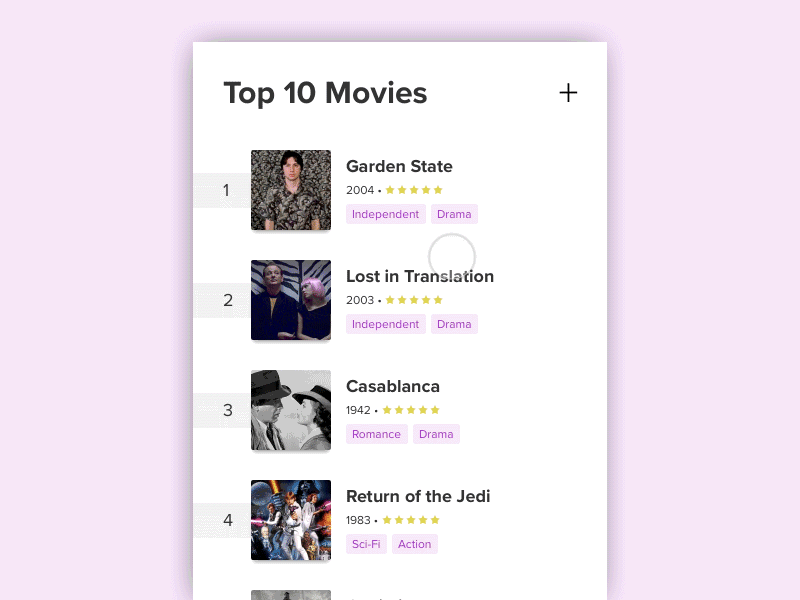This screenshot has height=600, width=800.
Task: Add a new movie with the plus icon
Action: (568, 93)
